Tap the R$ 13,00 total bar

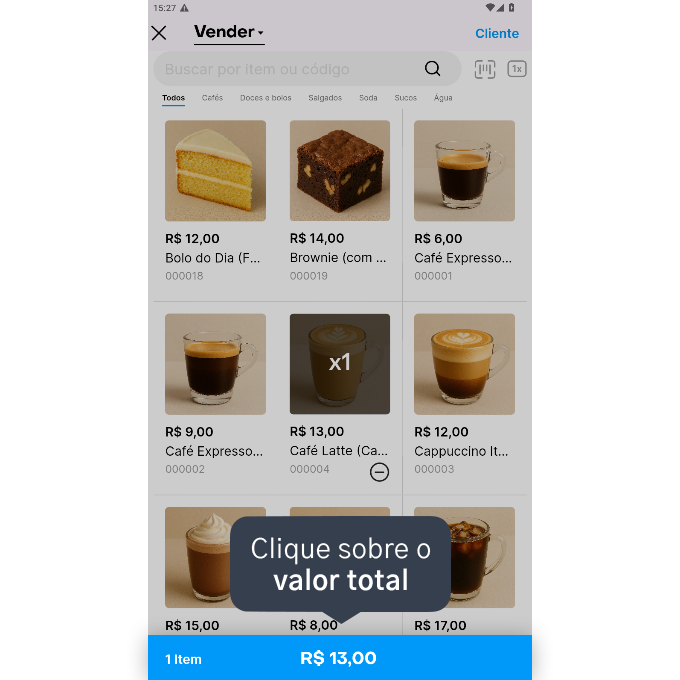point(339,658)
